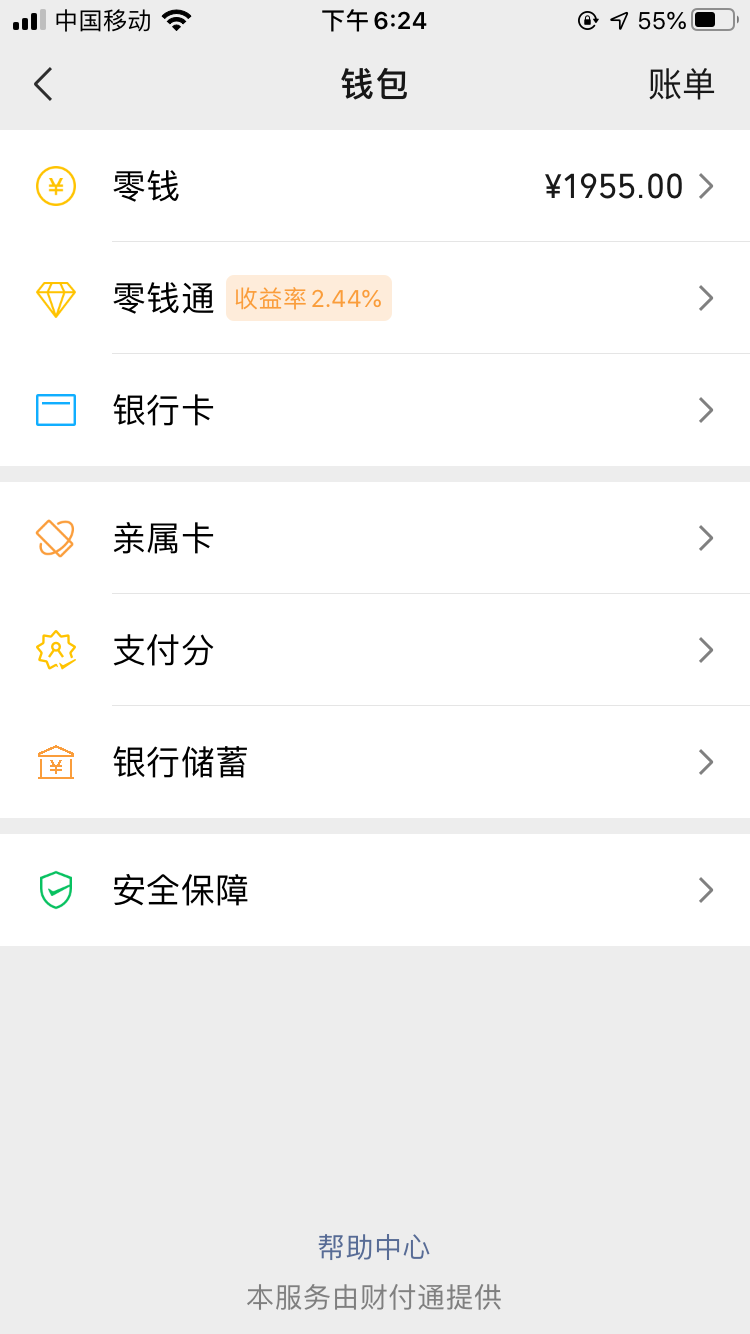Open 银行储蓄 row
750x1334 pixels.
(375, 762)
